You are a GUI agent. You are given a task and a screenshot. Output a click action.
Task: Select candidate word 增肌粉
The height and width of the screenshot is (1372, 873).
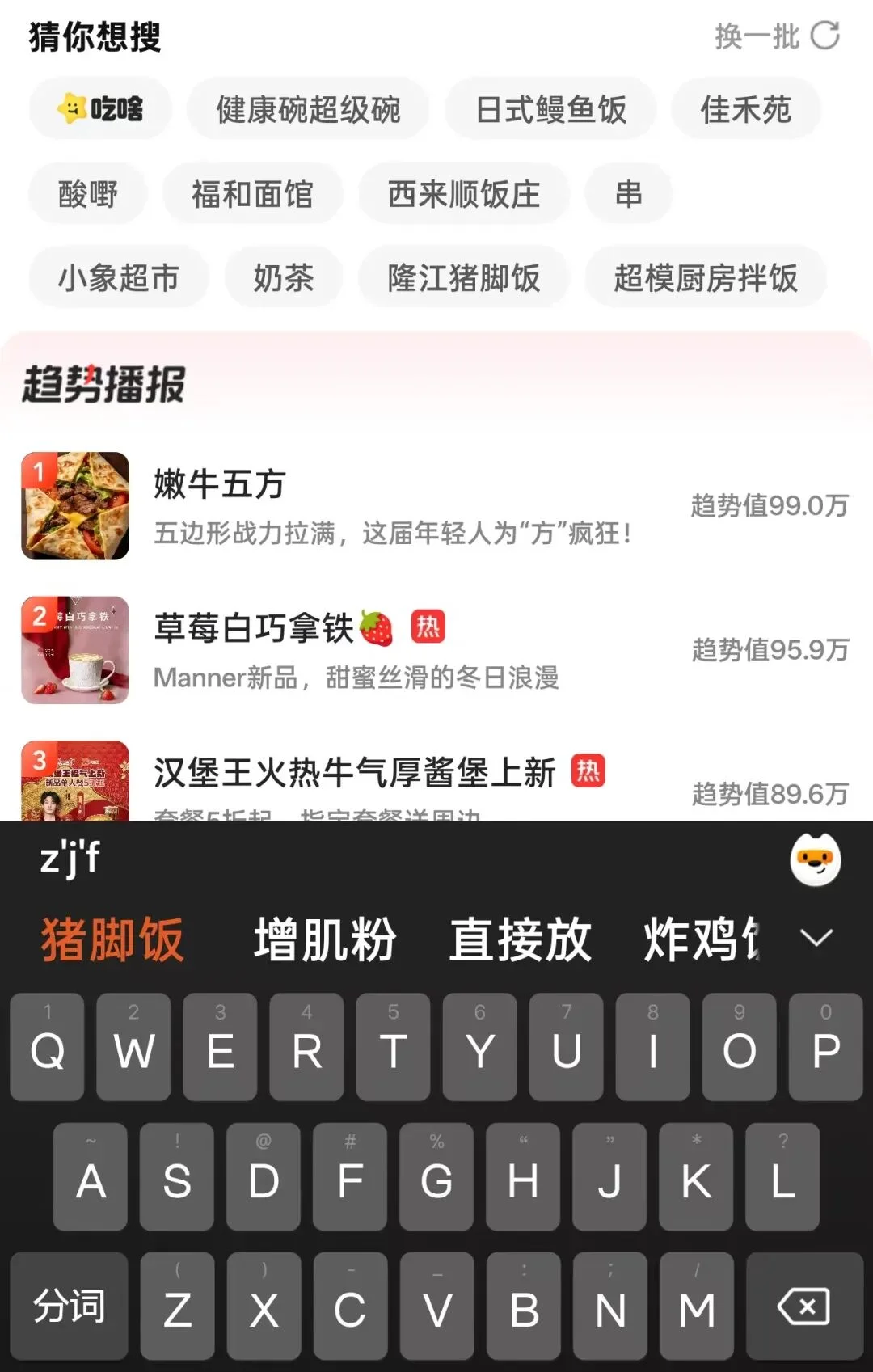pos(326,936)
